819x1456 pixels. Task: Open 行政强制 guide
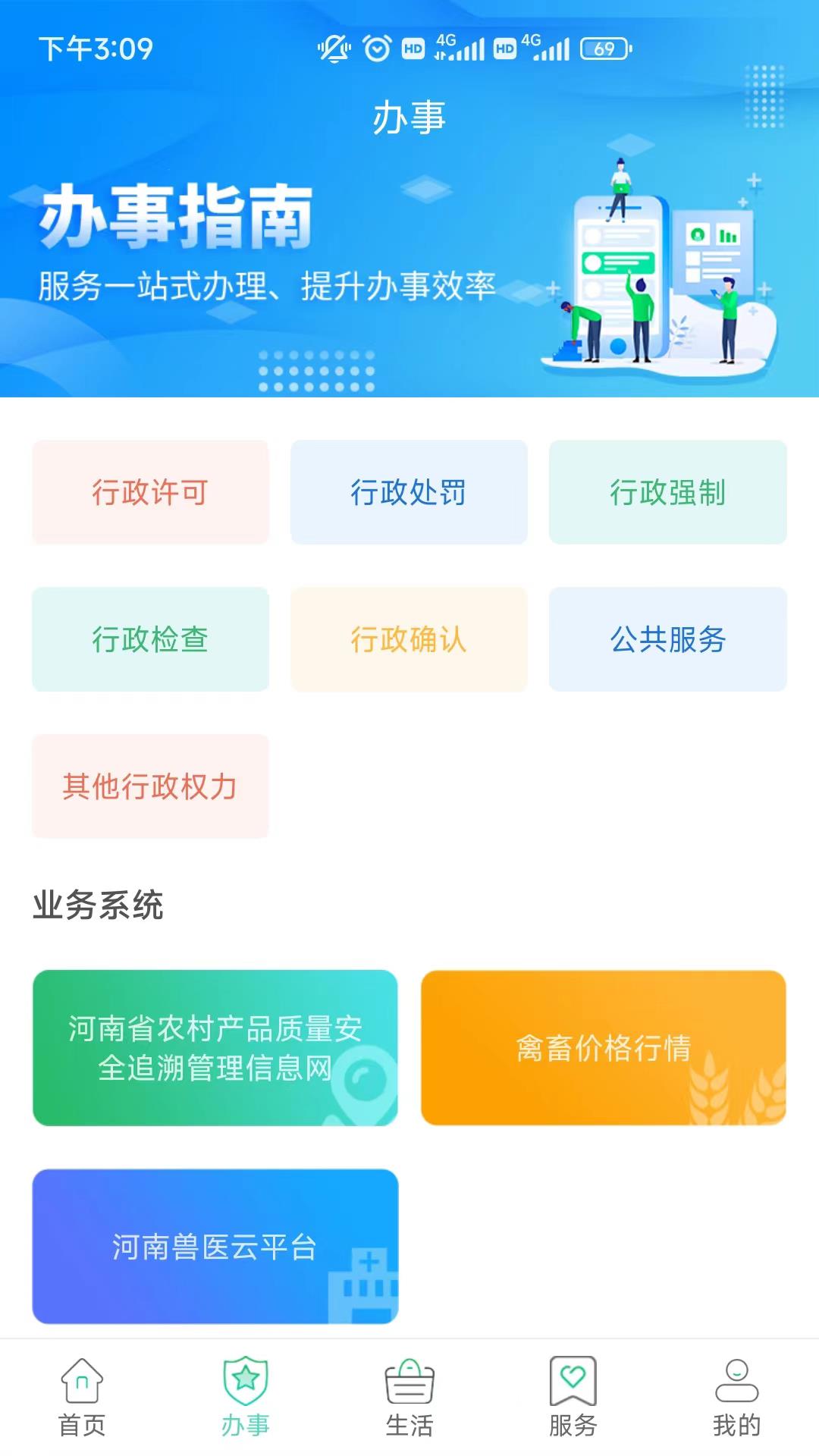click(668, 492)
